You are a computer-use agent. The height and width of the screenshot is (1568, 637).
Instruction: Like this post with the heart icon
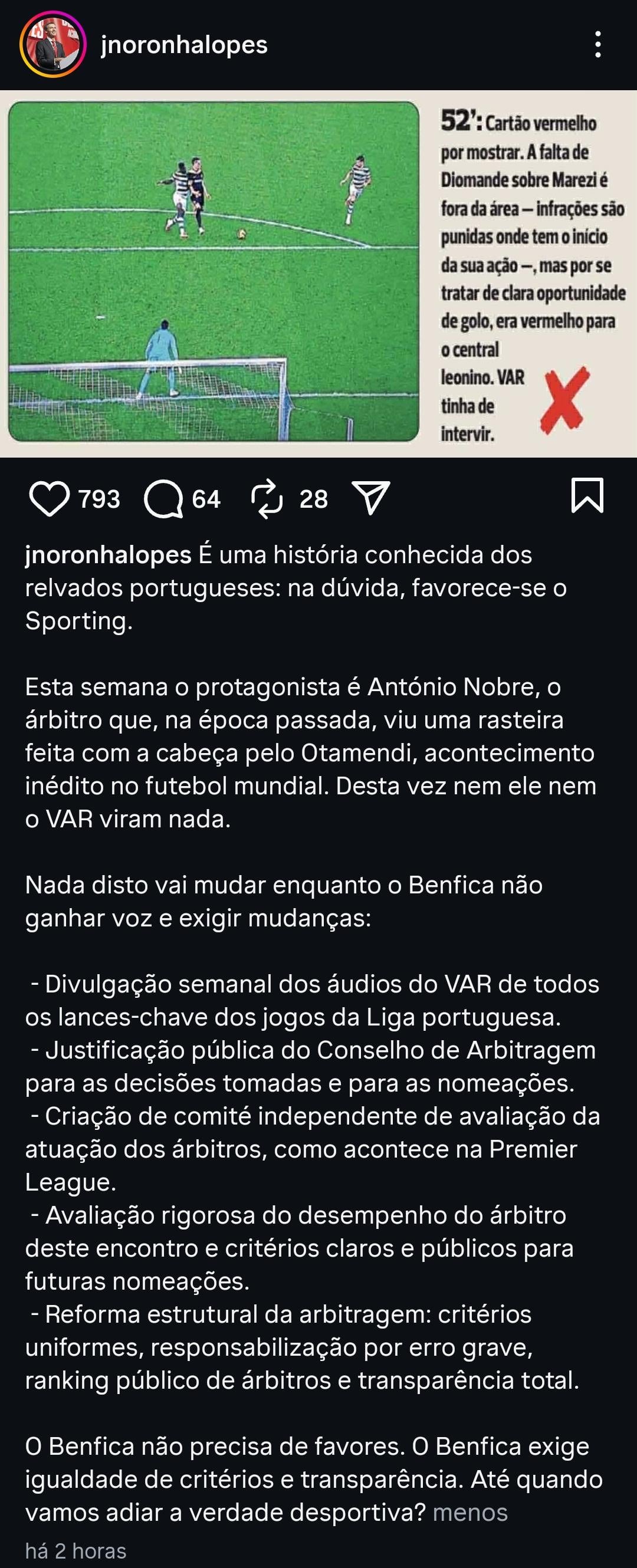point(50,498)
